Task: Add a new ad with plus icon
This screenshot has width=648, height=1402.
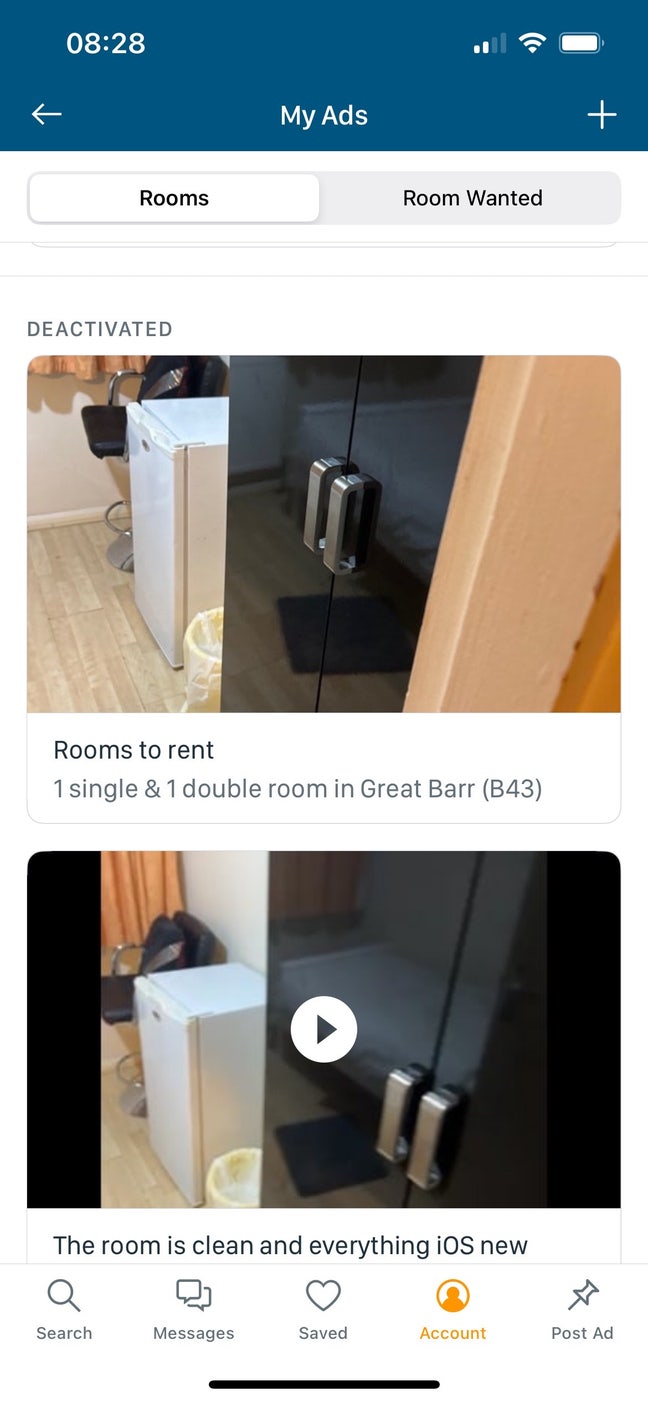Action: click(601, 115)
